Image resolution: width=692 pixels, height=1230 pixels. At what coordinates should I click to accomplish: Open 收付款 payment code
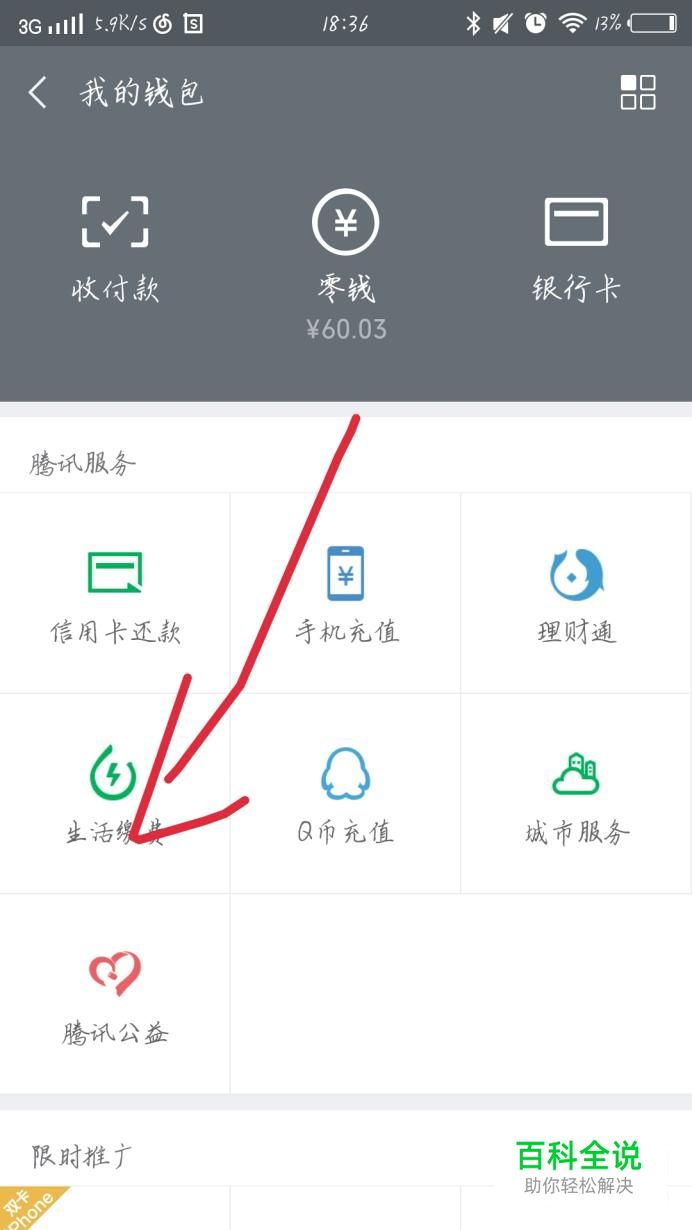coord(115,250)
